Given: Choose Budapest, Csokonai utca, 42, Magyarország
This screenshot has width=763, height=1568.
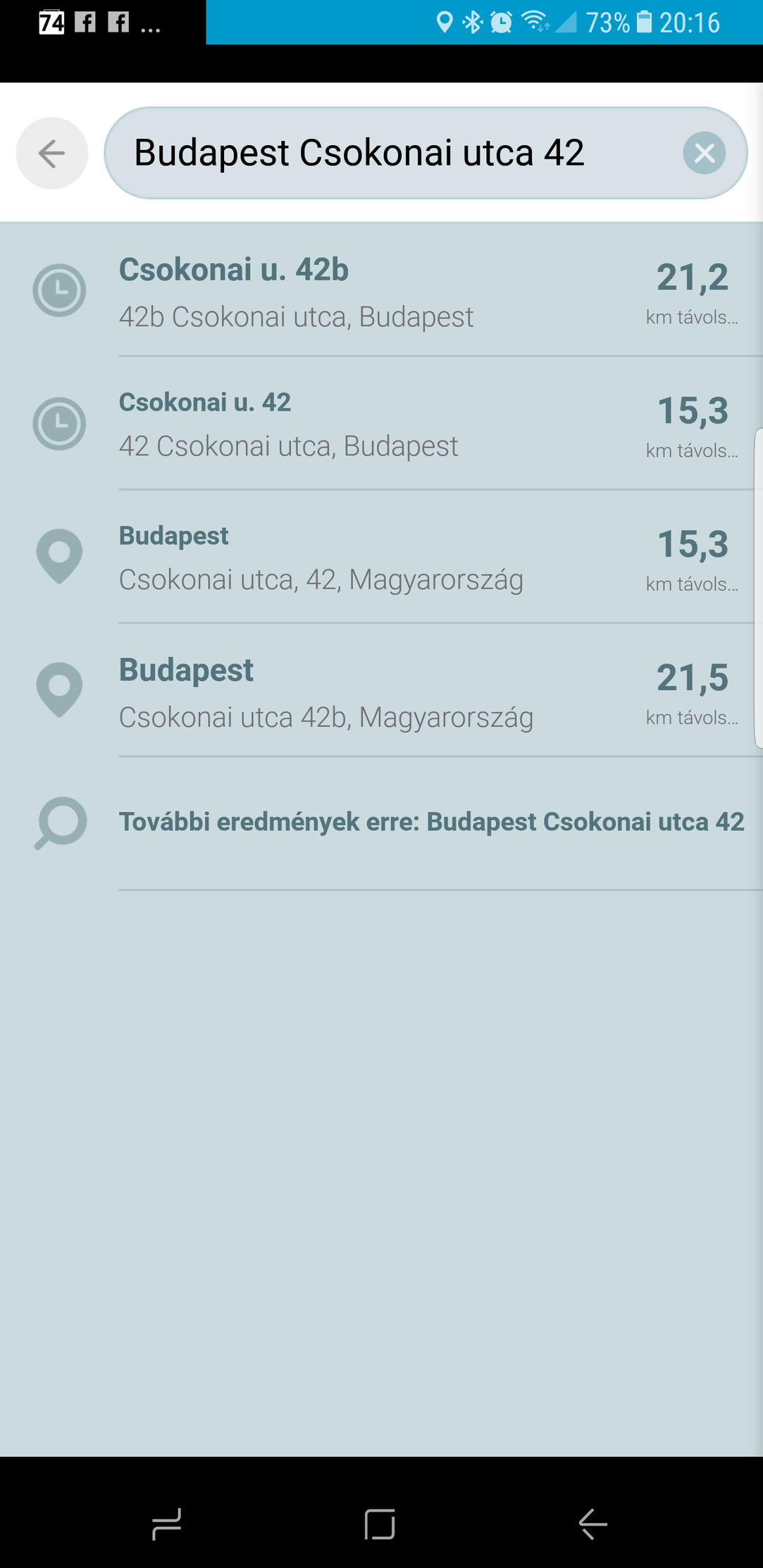Looking at the screenshot, I should (380, 557).
